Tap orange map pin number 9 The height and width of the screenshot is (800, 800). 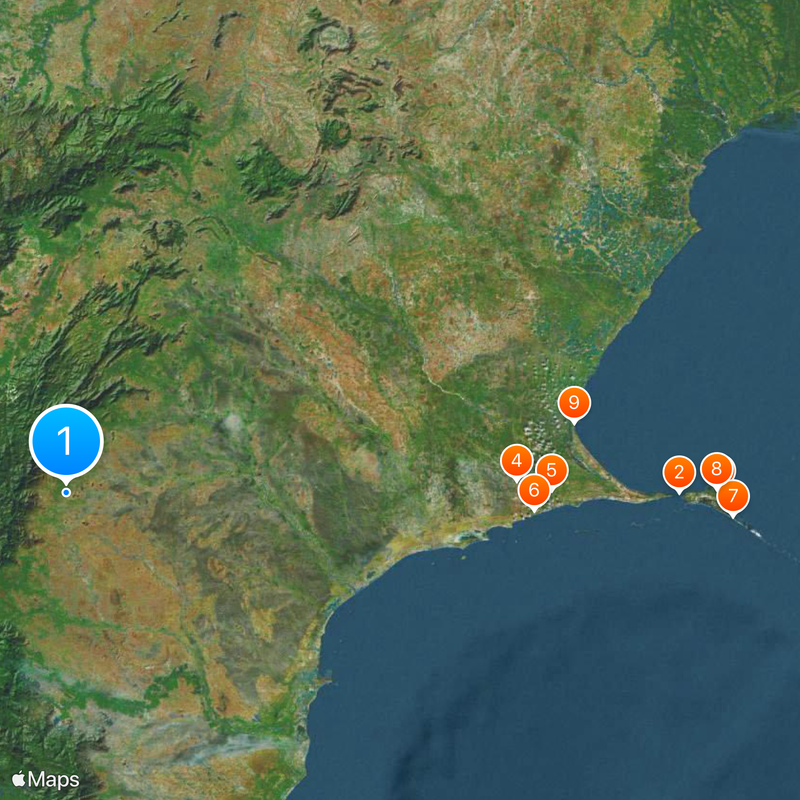(573, 403)
